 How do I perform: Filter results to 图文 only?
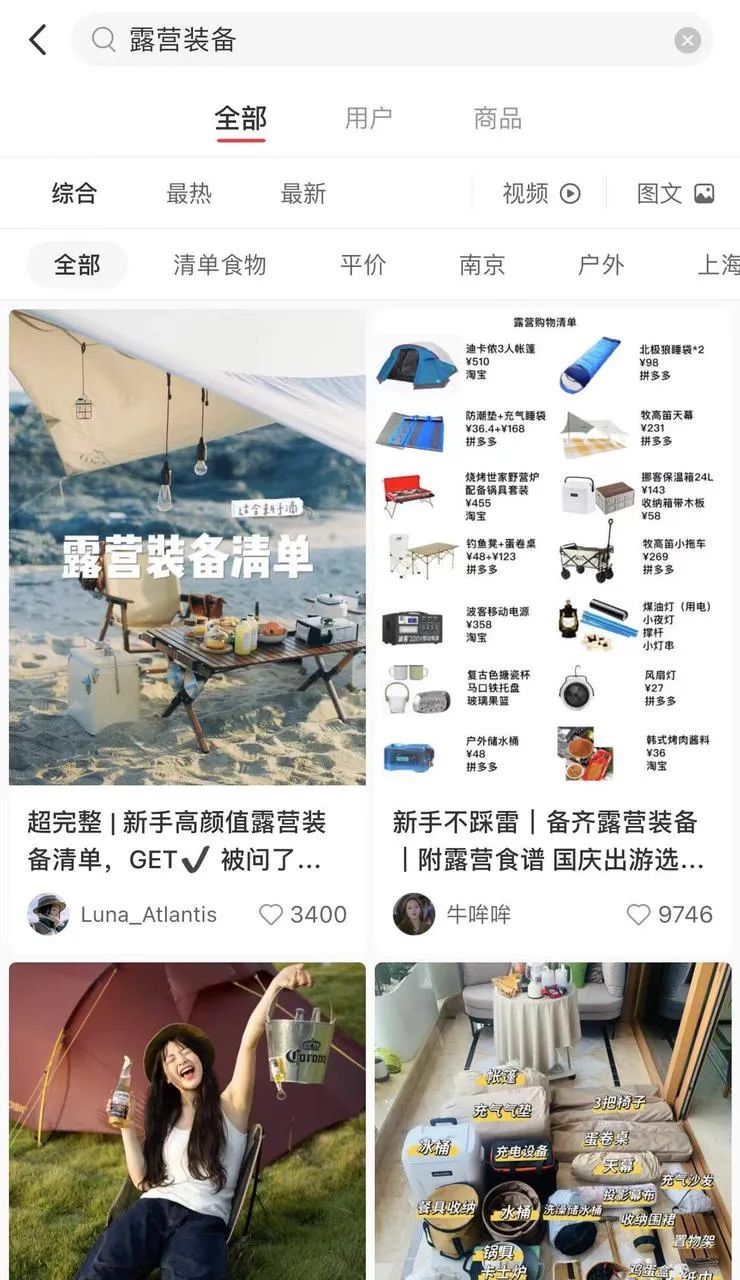pos(675,193)
